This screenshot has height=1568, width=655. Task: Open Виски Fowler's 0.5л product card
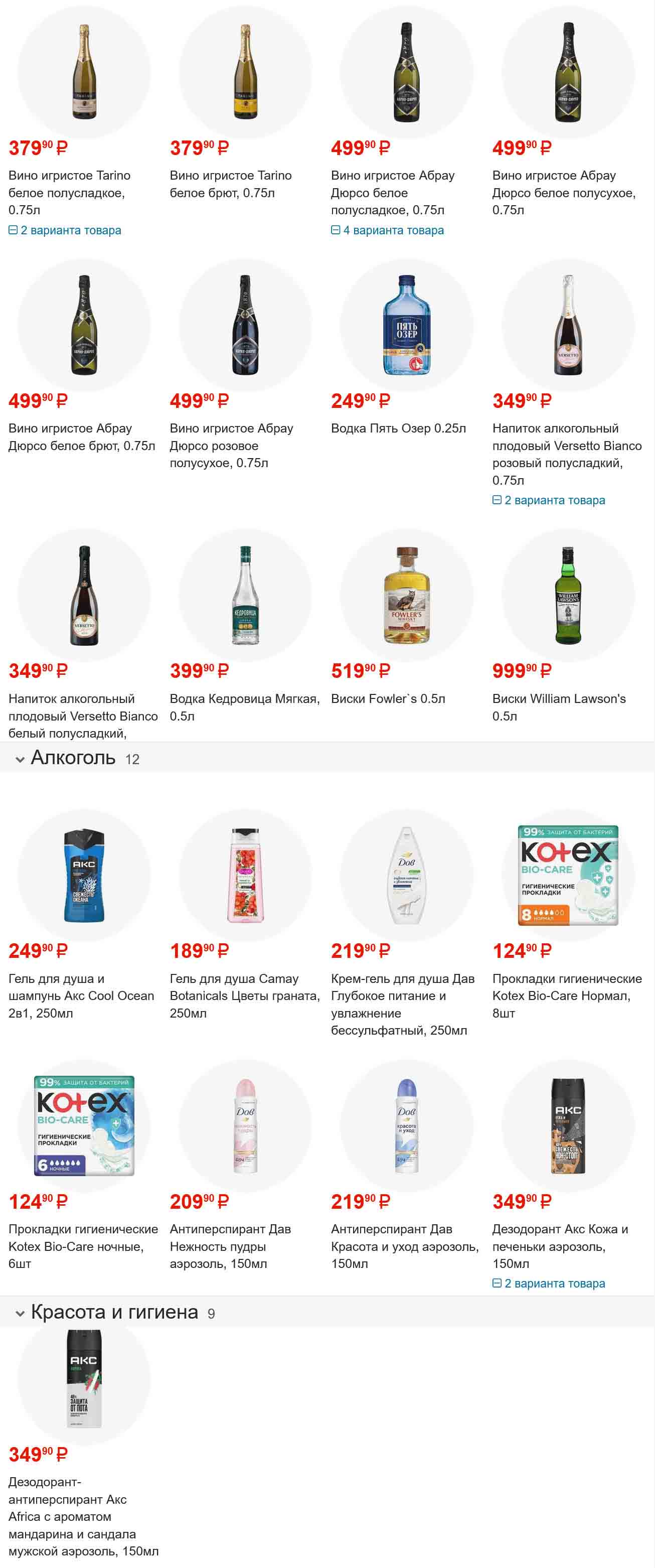pos(388,699)
